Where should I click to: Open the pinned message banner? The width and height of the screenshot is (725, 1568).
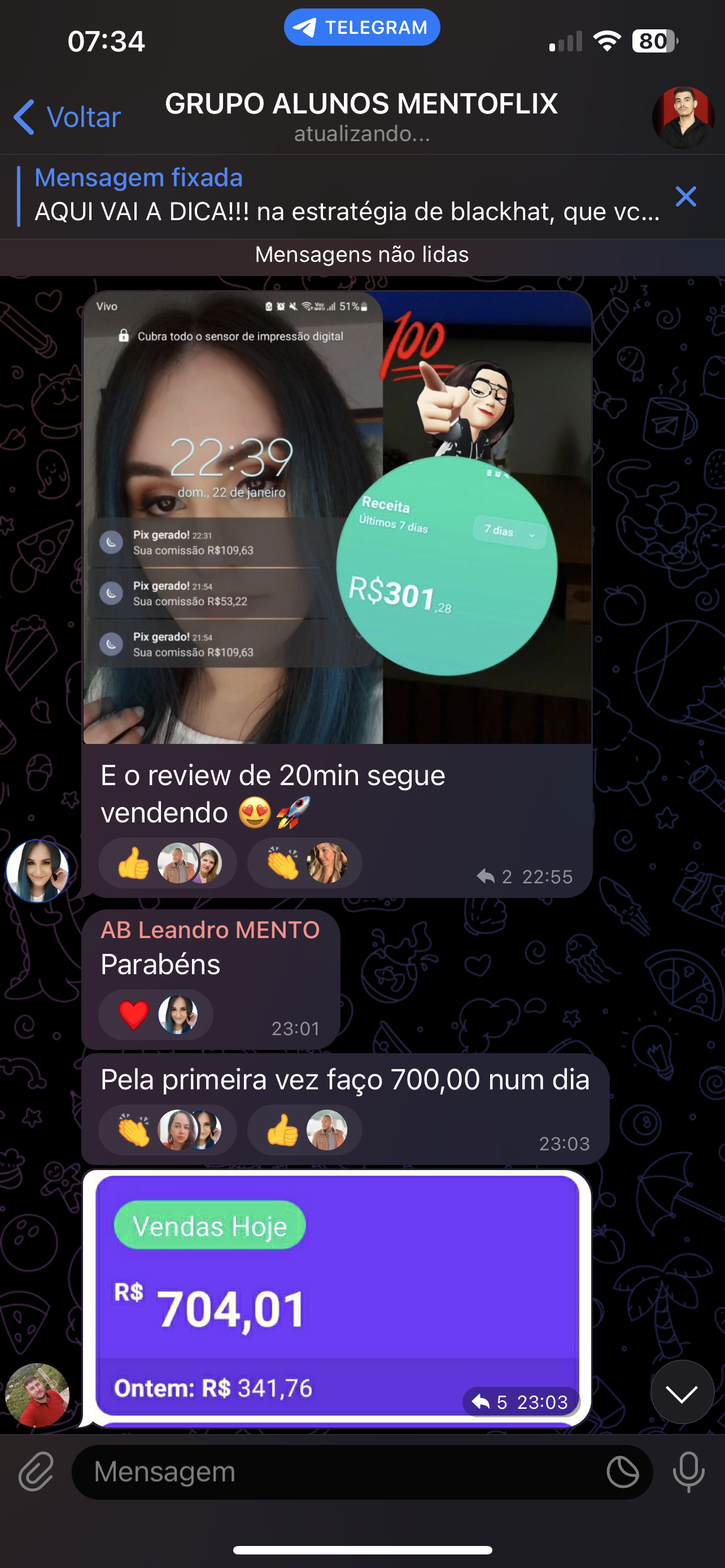point(341,196)
